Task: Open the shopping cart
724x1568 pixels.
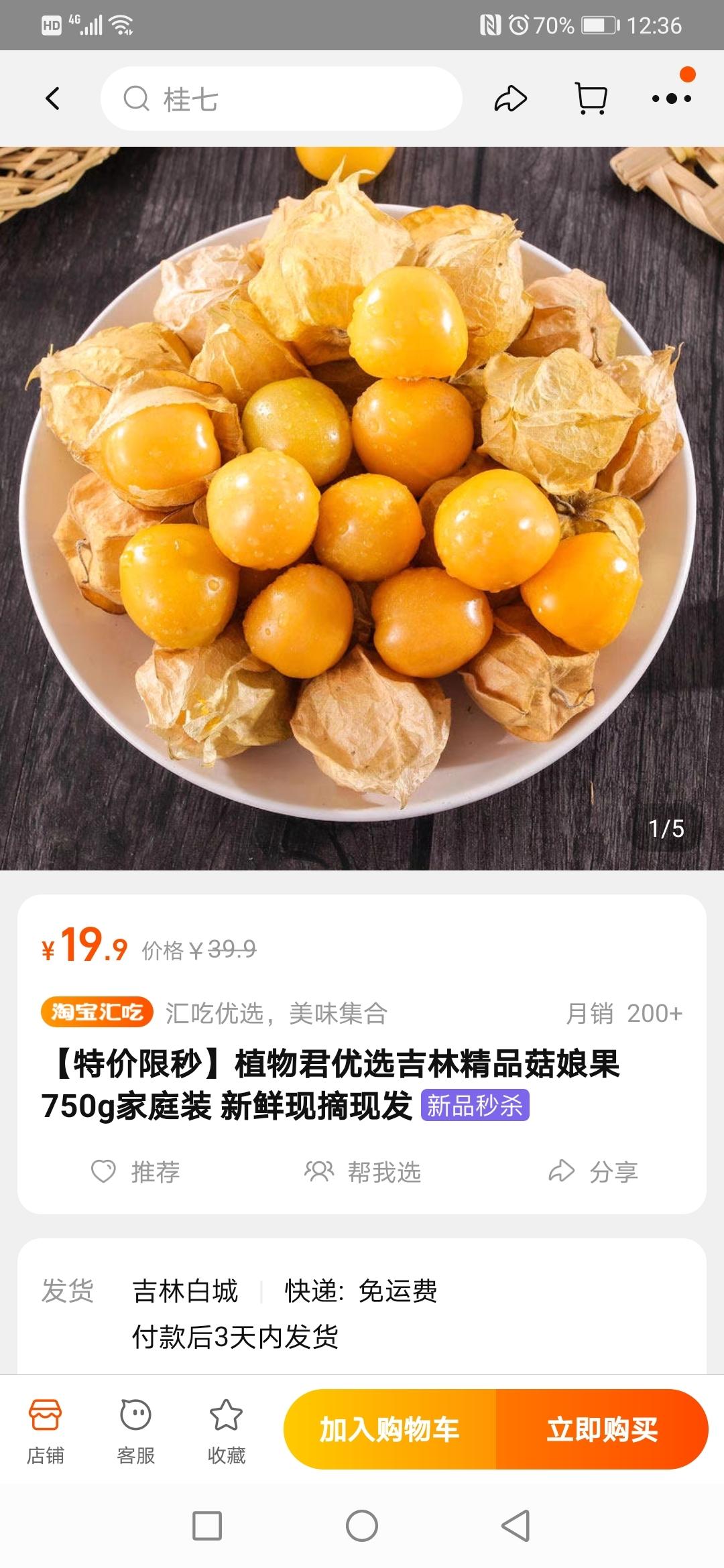Action: 591,99
